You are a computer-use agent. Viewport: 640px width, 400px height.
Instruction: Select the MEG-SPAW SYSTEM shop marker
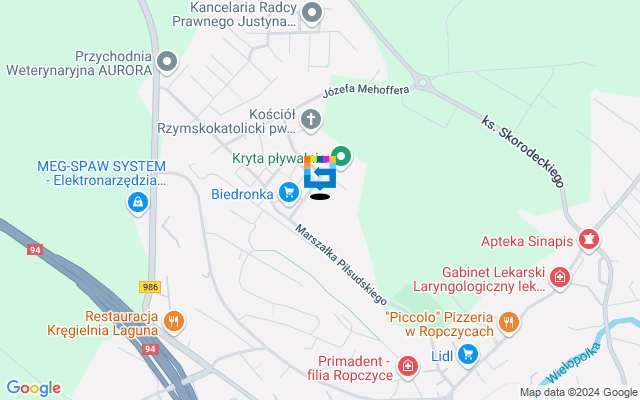click(x=135, y=204)
